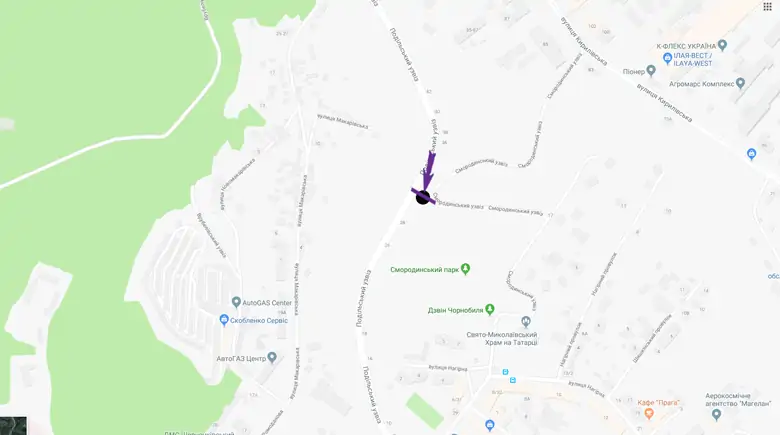Open К-ФЛЕКС УКРАЇНА place marker

click(x=722, y=45)
